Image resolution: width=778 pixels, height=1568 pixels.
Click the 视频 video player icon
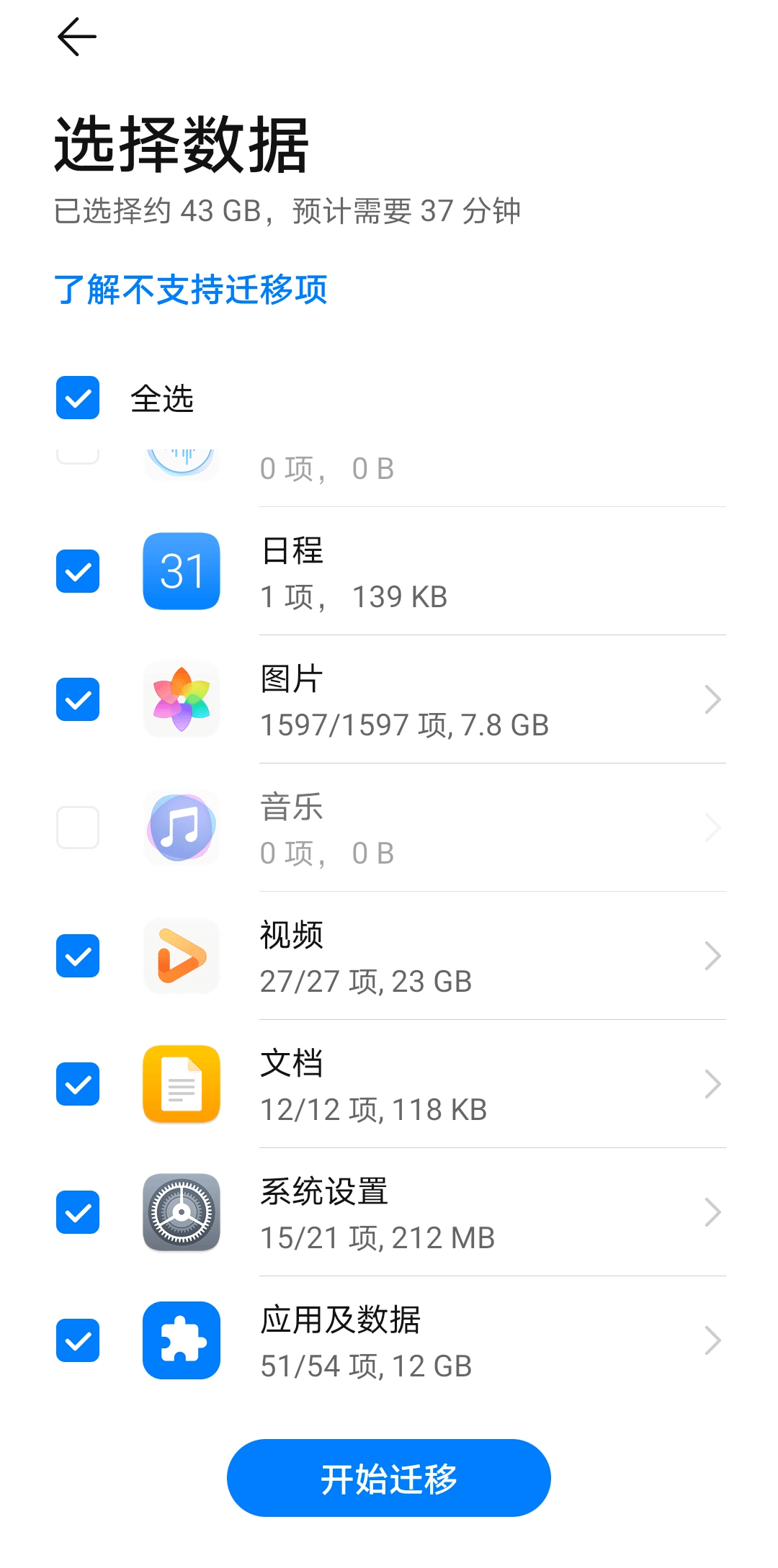181,956
